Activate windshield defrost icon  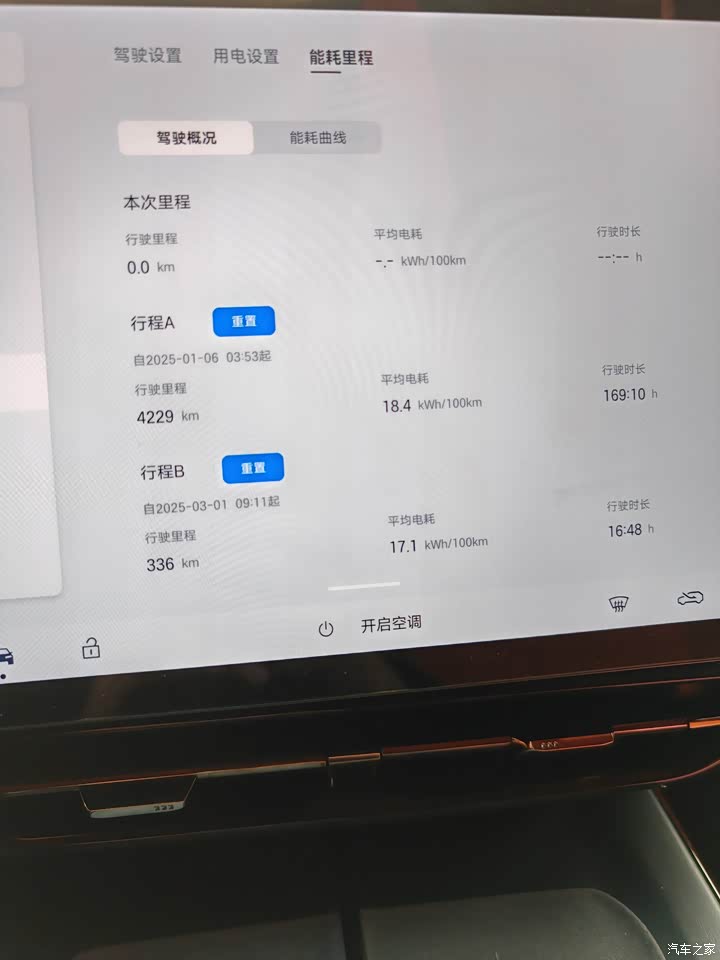pyautogui.click(x=619, y=603)
